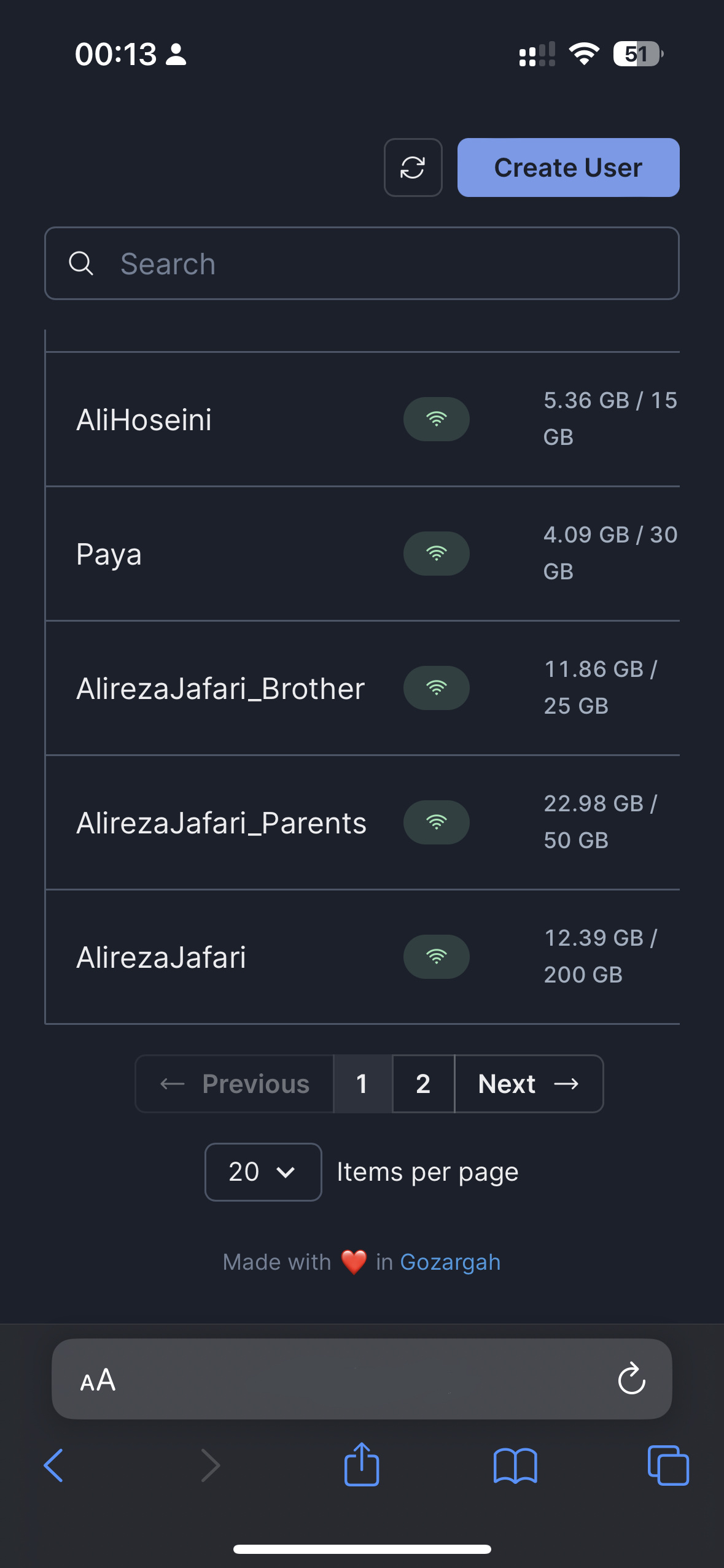Tap the wifi status icon for AliHoseini
Viewport: 724px width, 1568px height.
[436, 419]
